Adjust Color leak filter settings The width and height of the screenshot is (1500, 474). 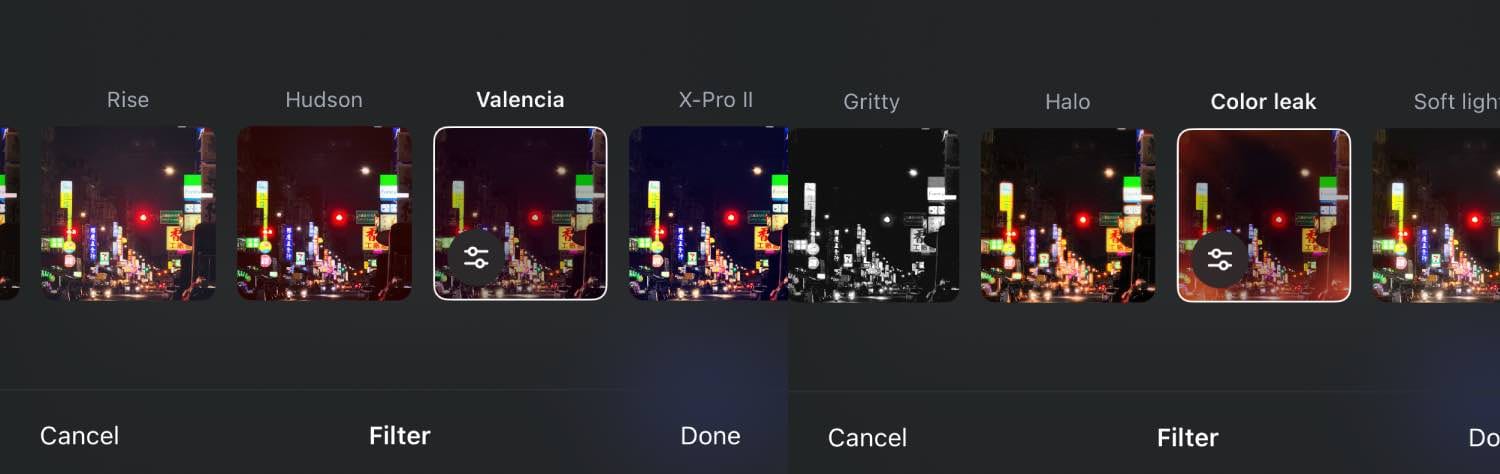(x=1219, y=259)
